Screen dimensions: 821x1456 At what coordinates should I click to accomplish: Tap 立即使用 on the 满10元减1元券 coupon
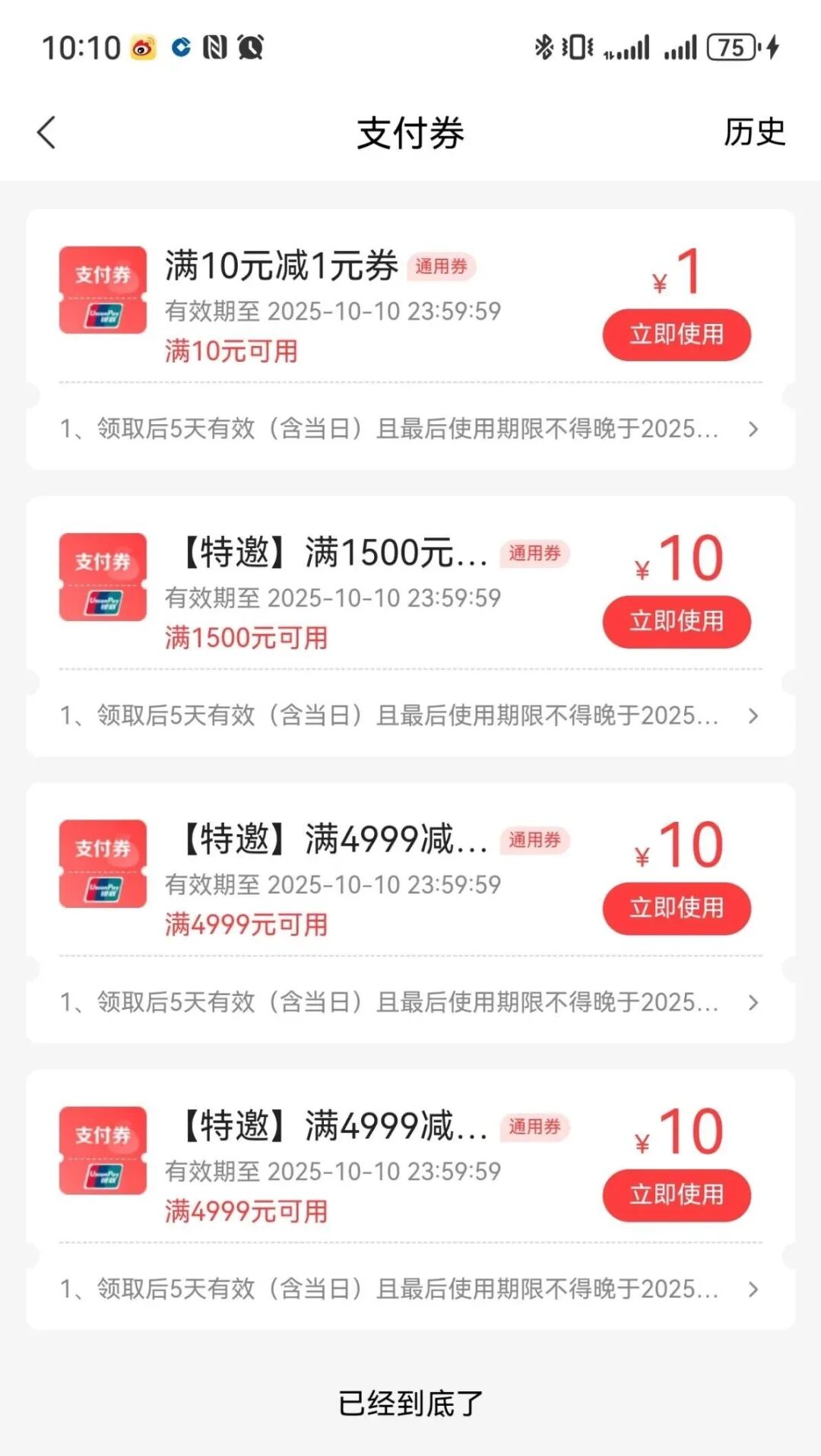[676, 335]
